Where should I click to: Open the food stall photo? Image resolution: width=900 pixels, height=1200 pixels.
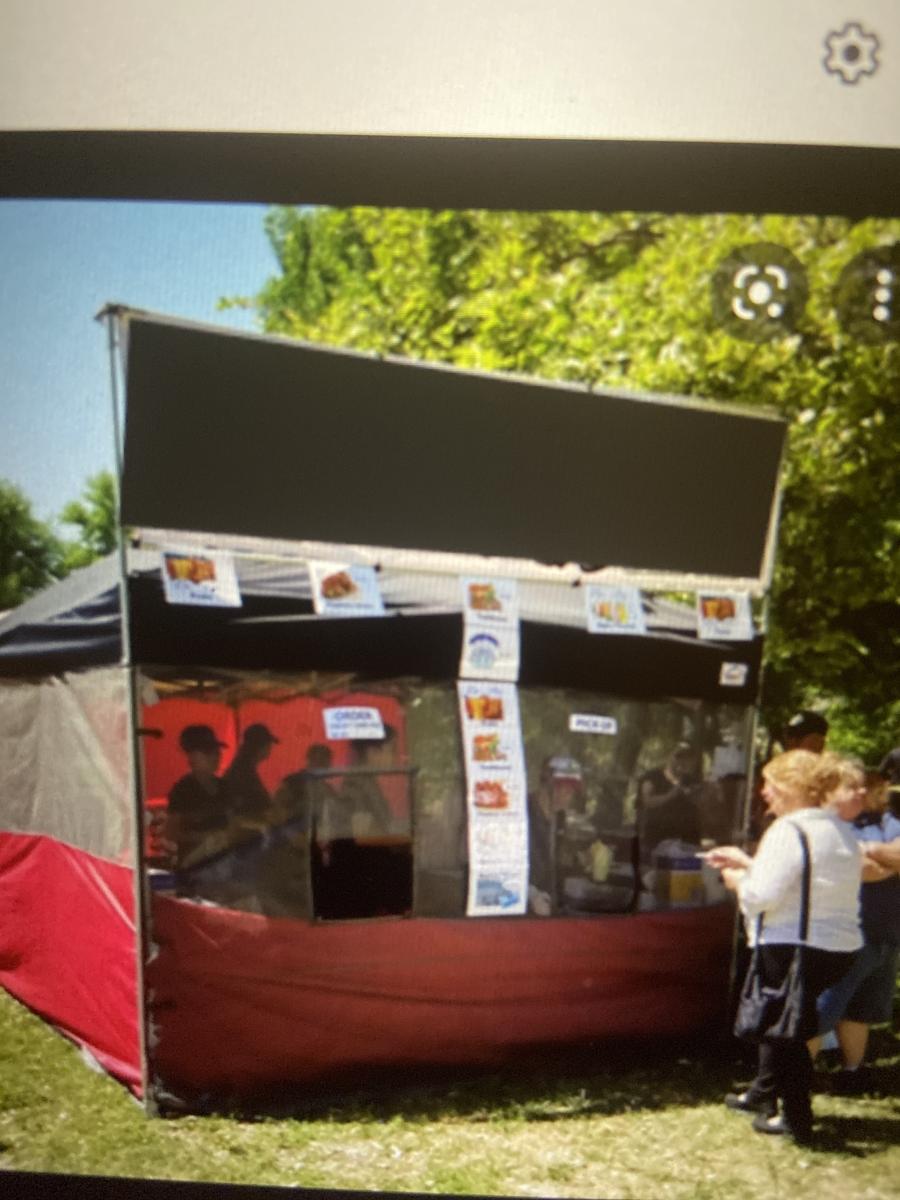450,700
